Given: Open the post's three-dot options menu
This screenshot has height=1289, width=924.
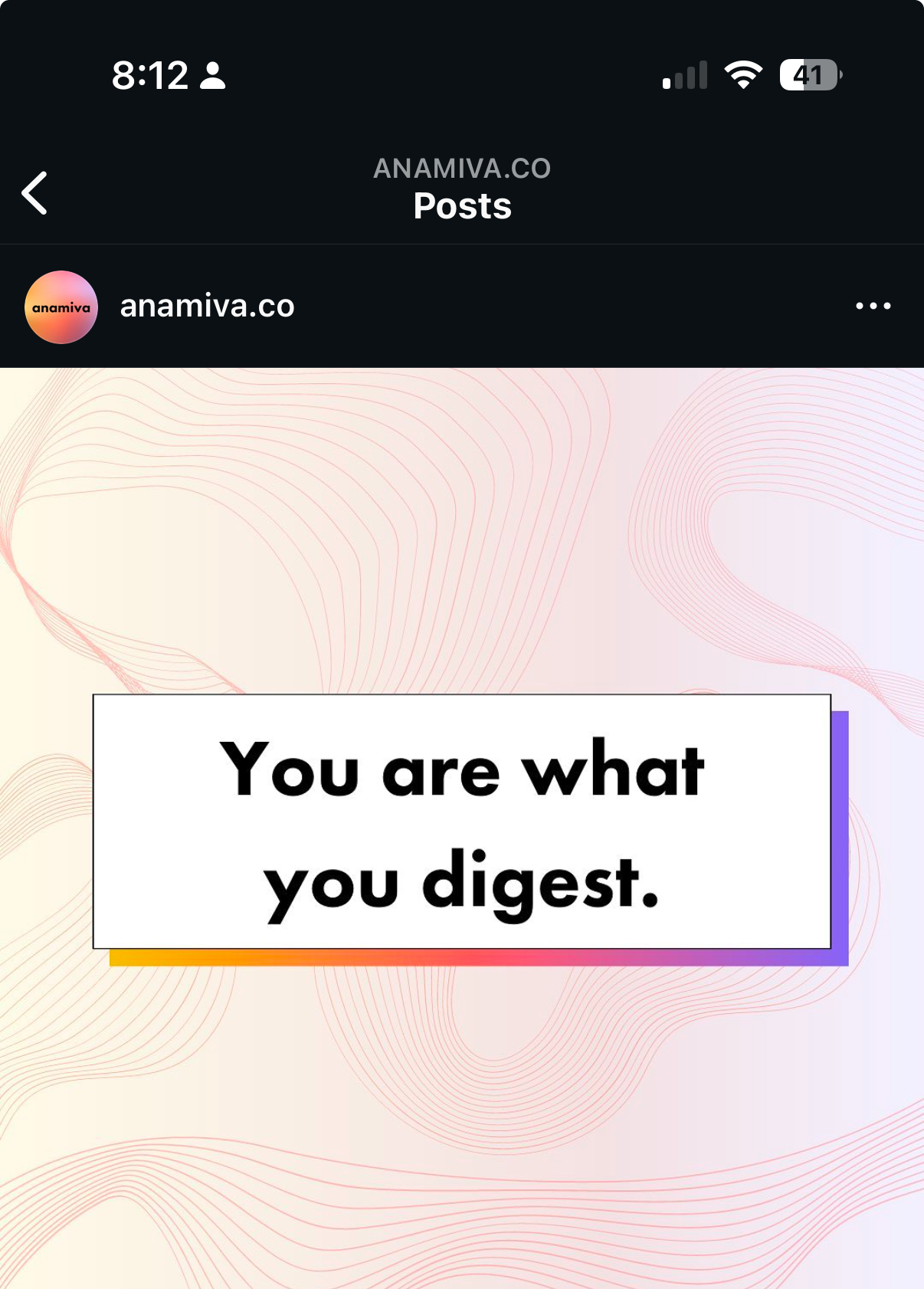Looking at the screenshot, I should click(873, 306).
